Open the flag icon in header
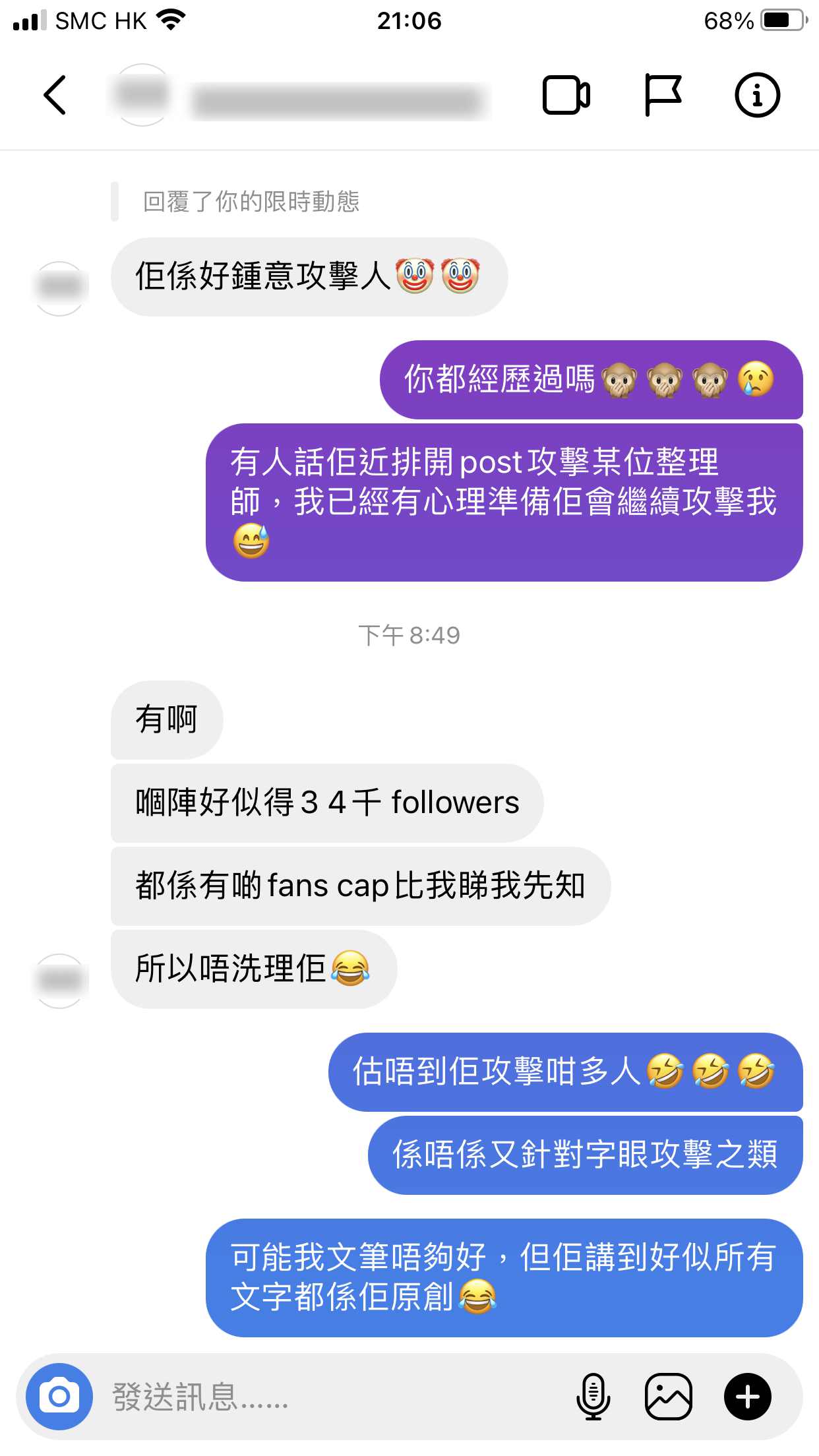This screenshot has height=1456, width=819. pos(662,96)
